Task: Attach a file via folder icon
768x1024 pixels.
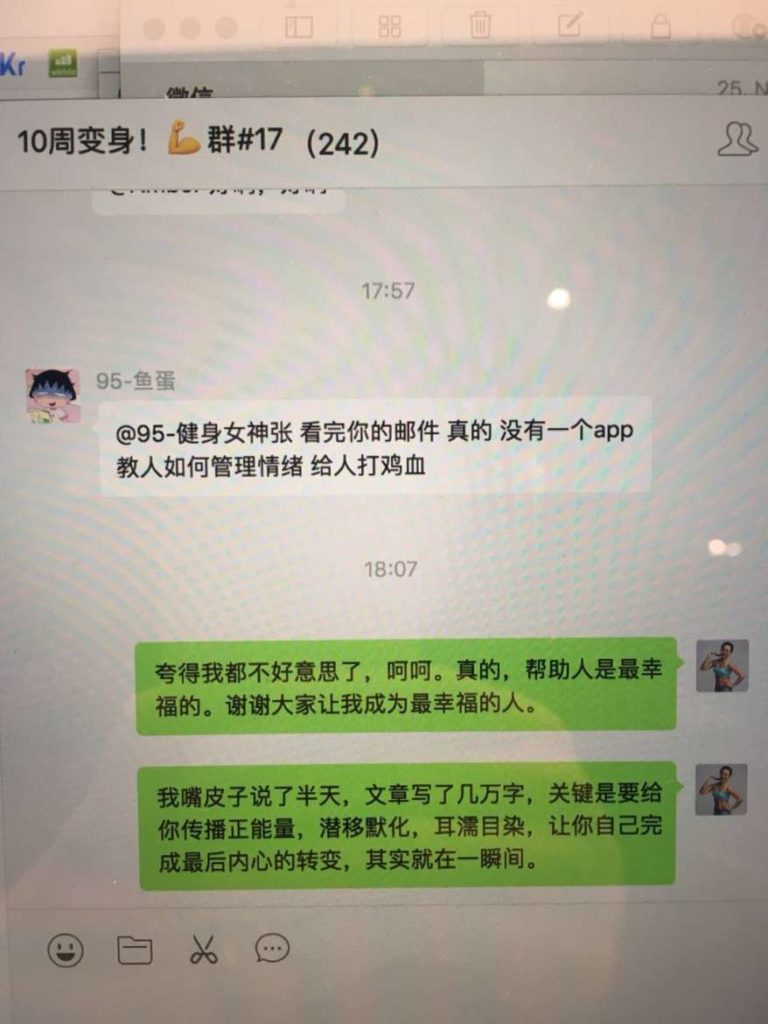Action: [135, 949]
